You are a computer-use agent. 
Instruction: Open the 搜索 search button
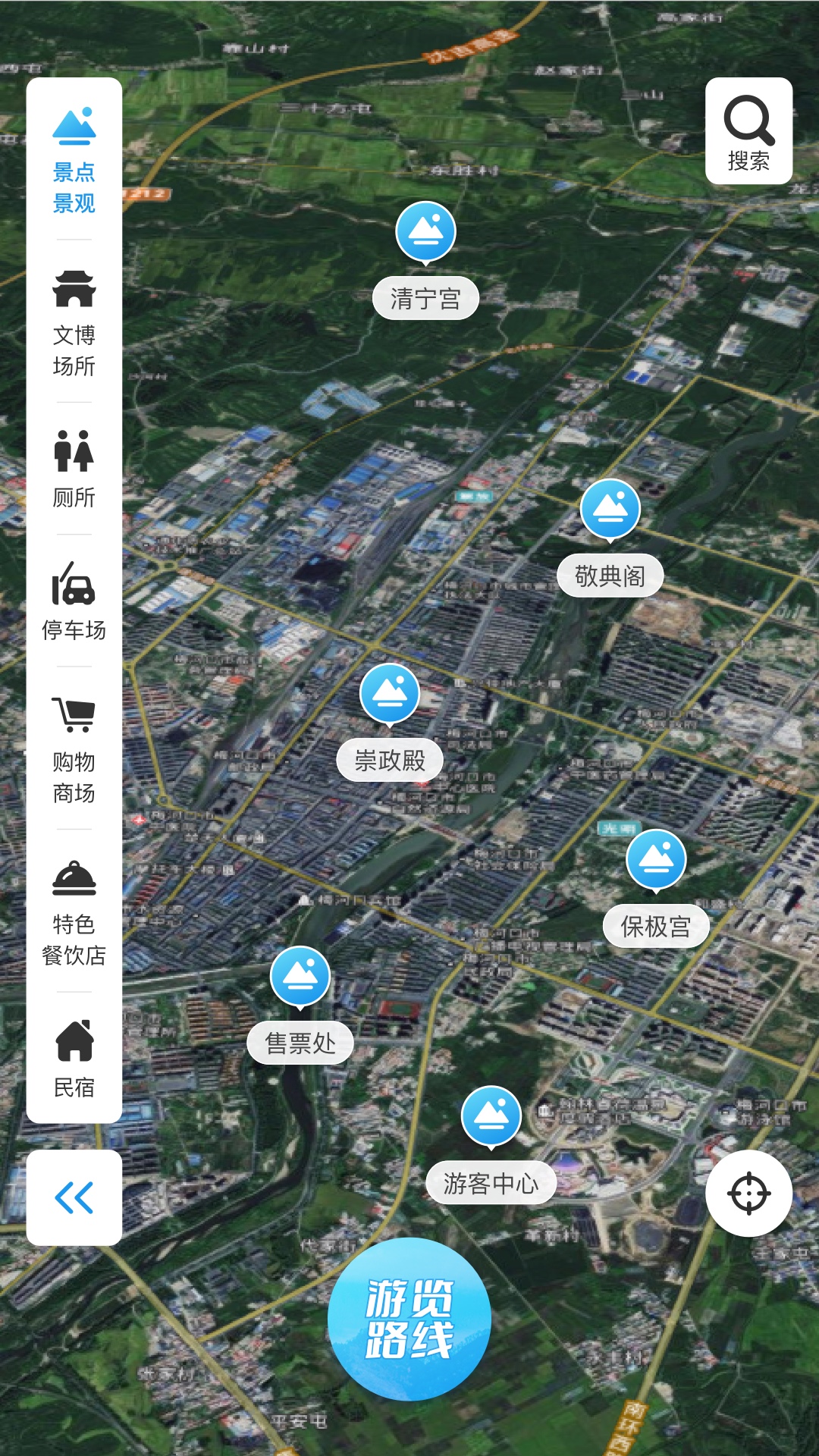(748, 131)
